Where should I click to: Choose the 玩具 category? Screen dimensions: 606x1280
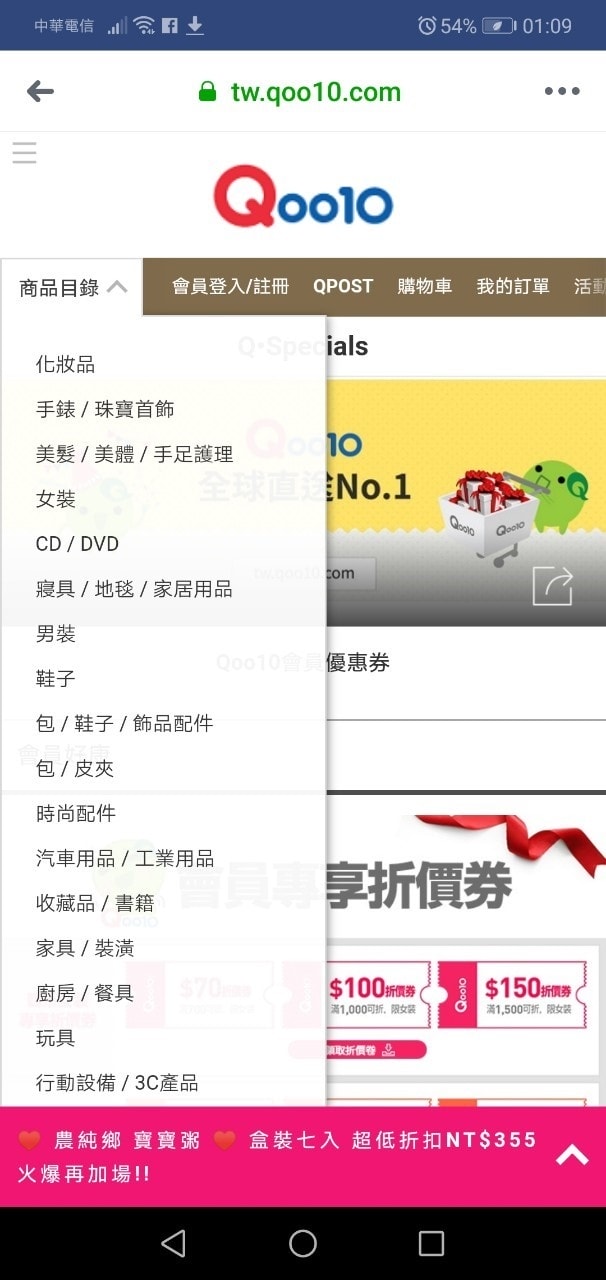tap(56, 1038)
